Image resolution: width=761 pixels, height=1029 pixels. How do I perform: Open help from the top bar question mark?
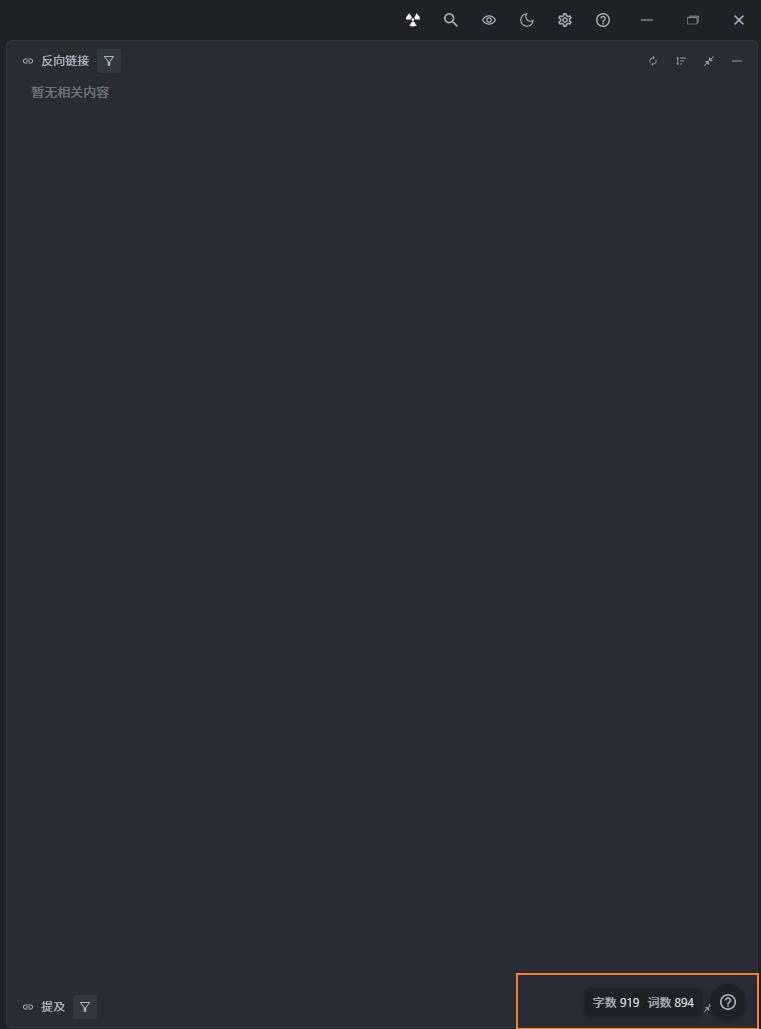click(603, 20)
